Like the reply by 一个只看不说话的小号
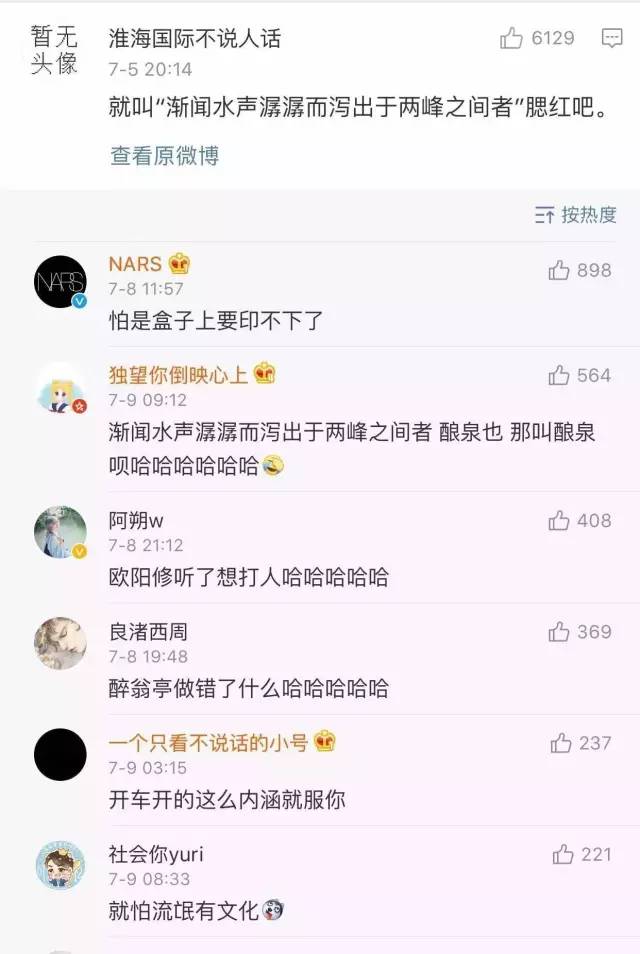This screenshot has width=640, height=954. coord(561,743)
